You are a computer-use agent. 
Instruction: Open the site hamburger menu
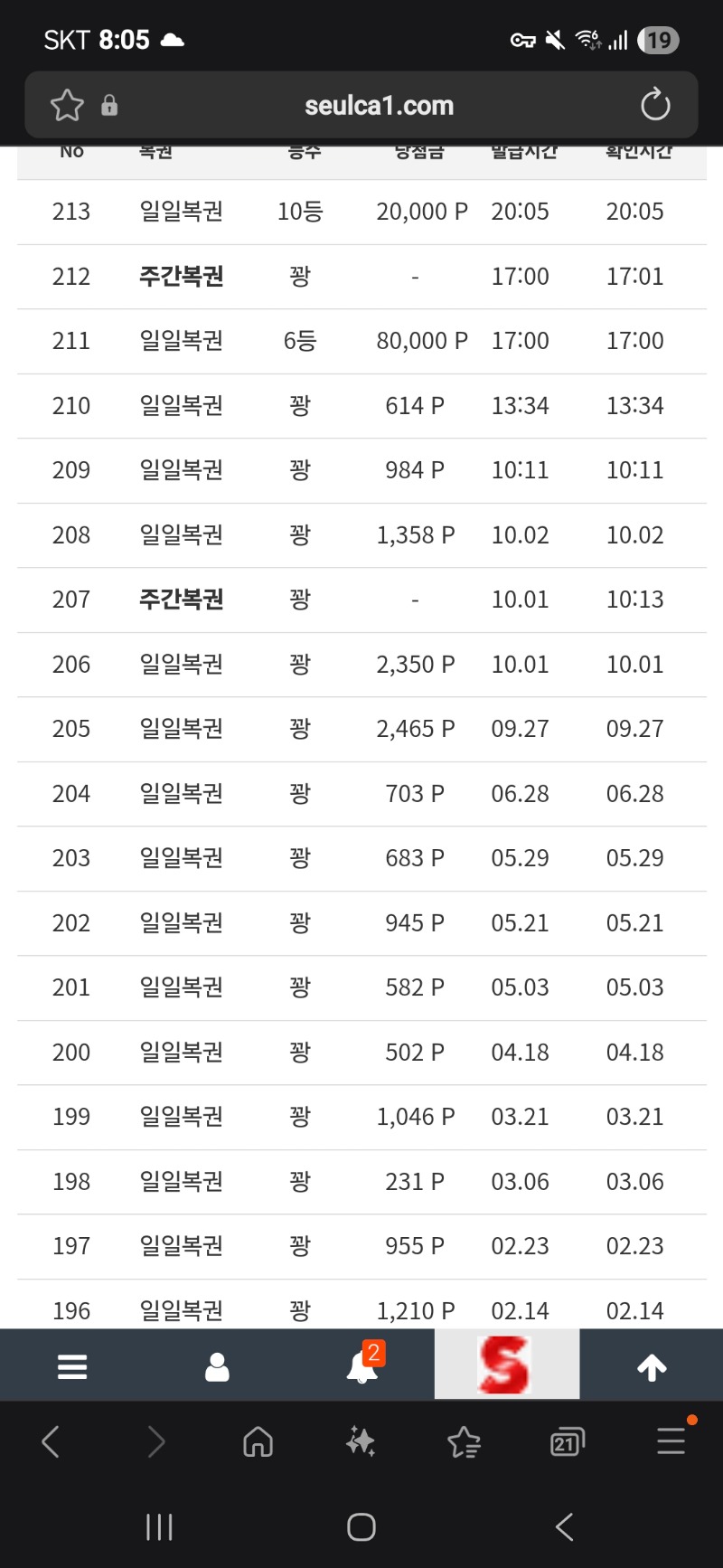72,1366
